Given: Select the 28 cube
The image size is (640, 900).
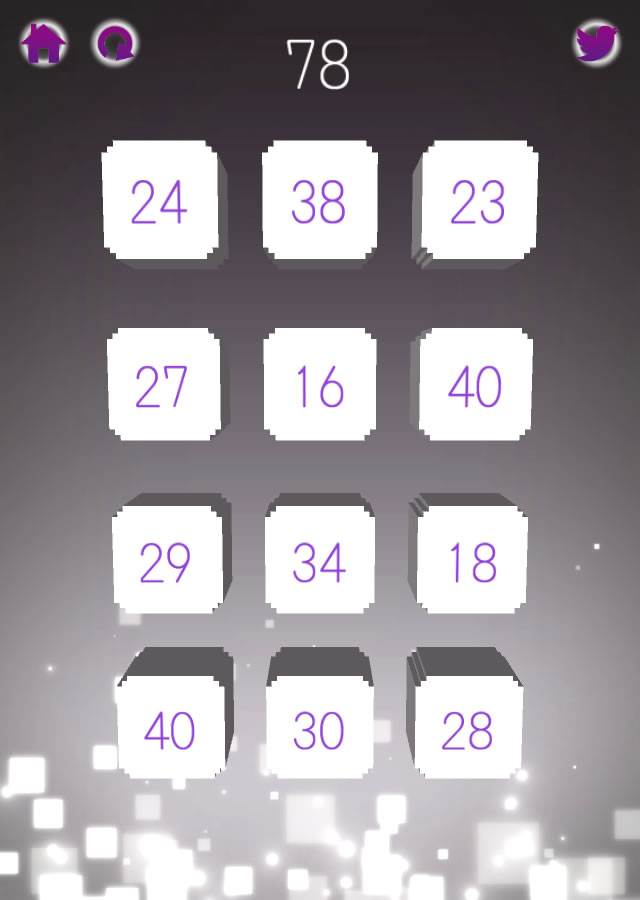Looking at the screenshot, I should point(468,730).
